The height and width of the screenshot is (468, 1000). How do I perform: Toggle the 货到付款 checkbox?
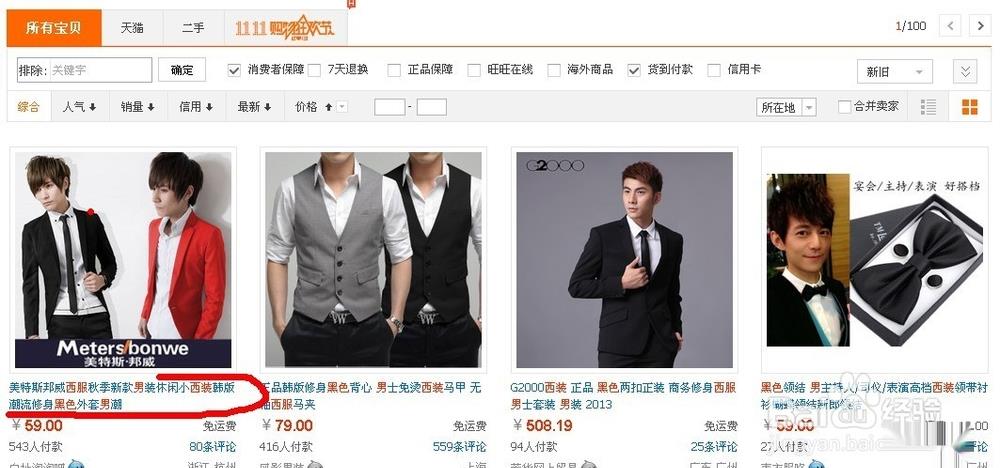634,70
